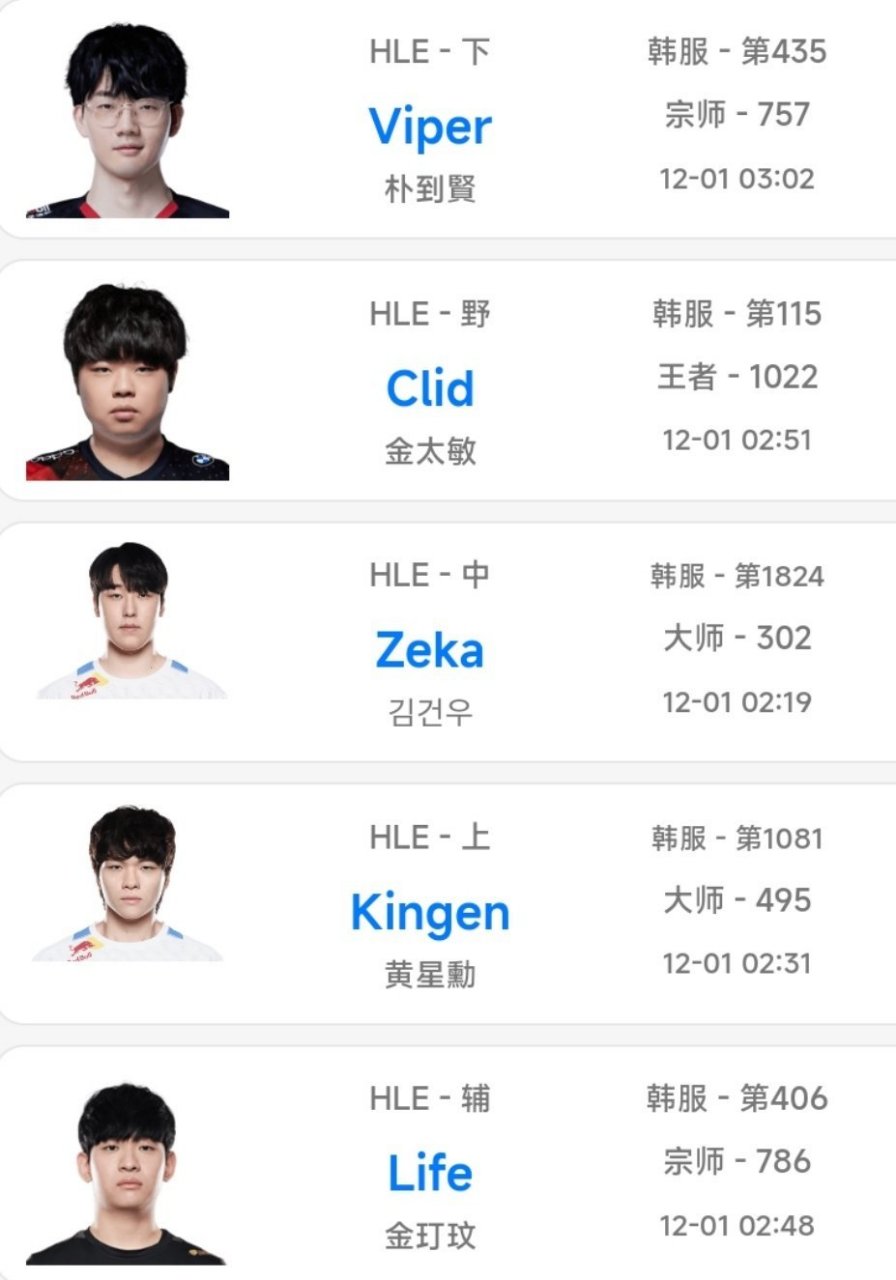View Zeka's rank details
Viewport: 896px width, 1280px height.
click(x=737, y=637)
